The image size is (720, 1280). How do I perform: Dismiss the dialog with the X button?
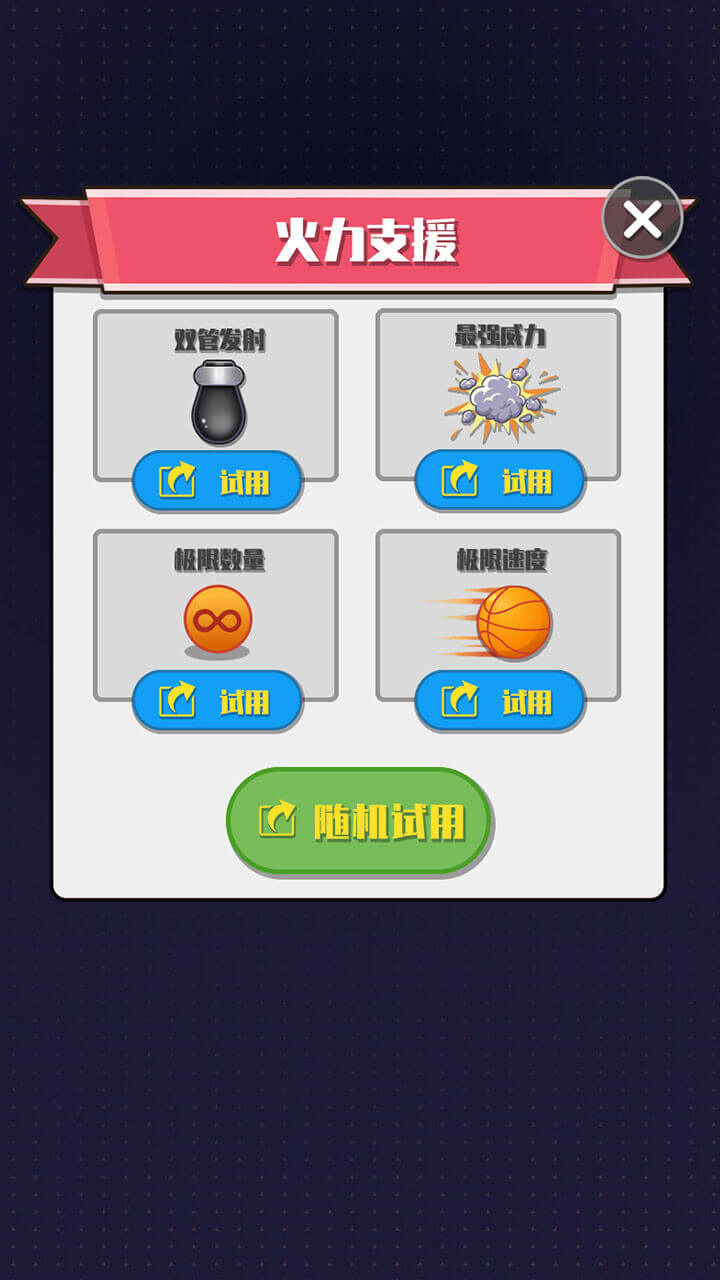tap(641, 221)
